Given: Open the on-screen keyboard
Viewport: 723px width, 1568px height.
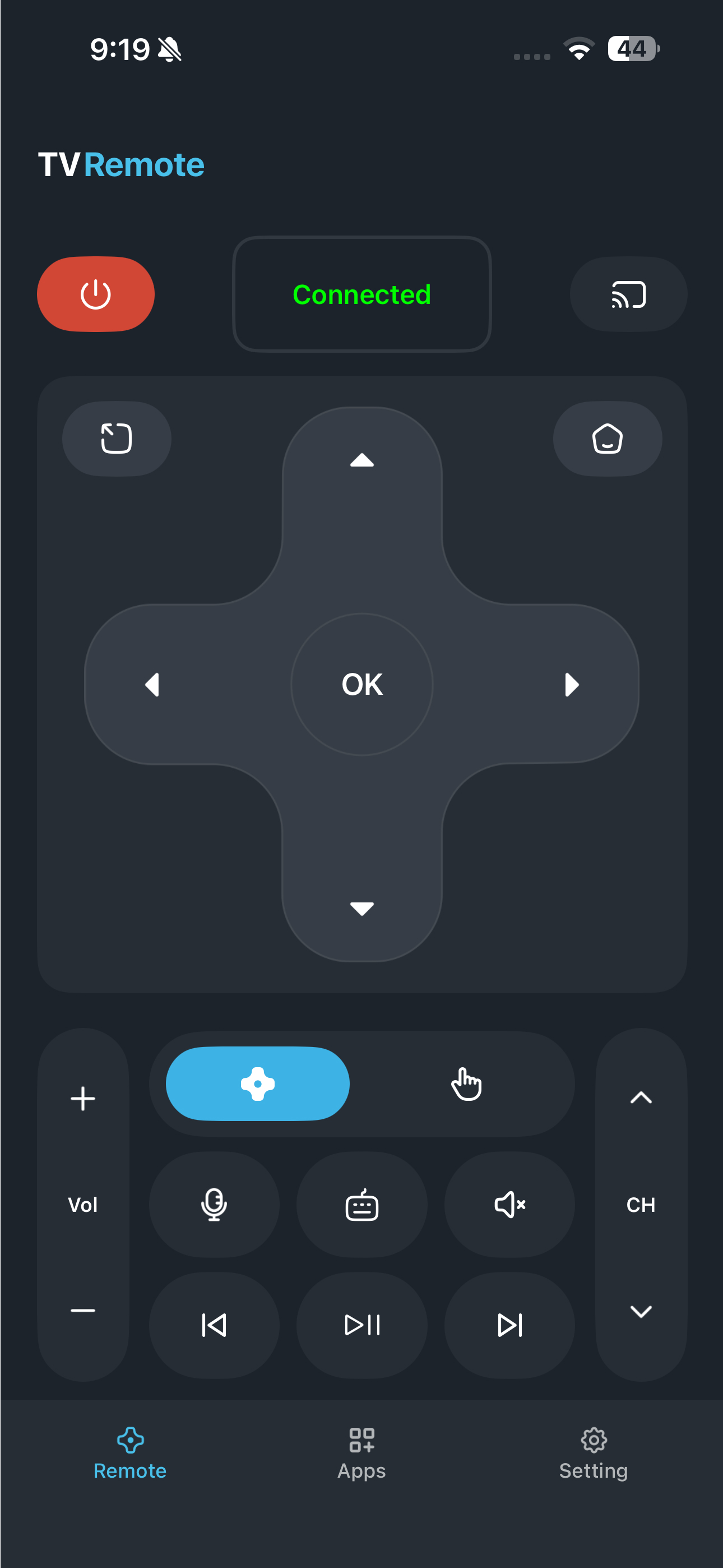Looking at the screenshot, I should [x=361, y=1203].
